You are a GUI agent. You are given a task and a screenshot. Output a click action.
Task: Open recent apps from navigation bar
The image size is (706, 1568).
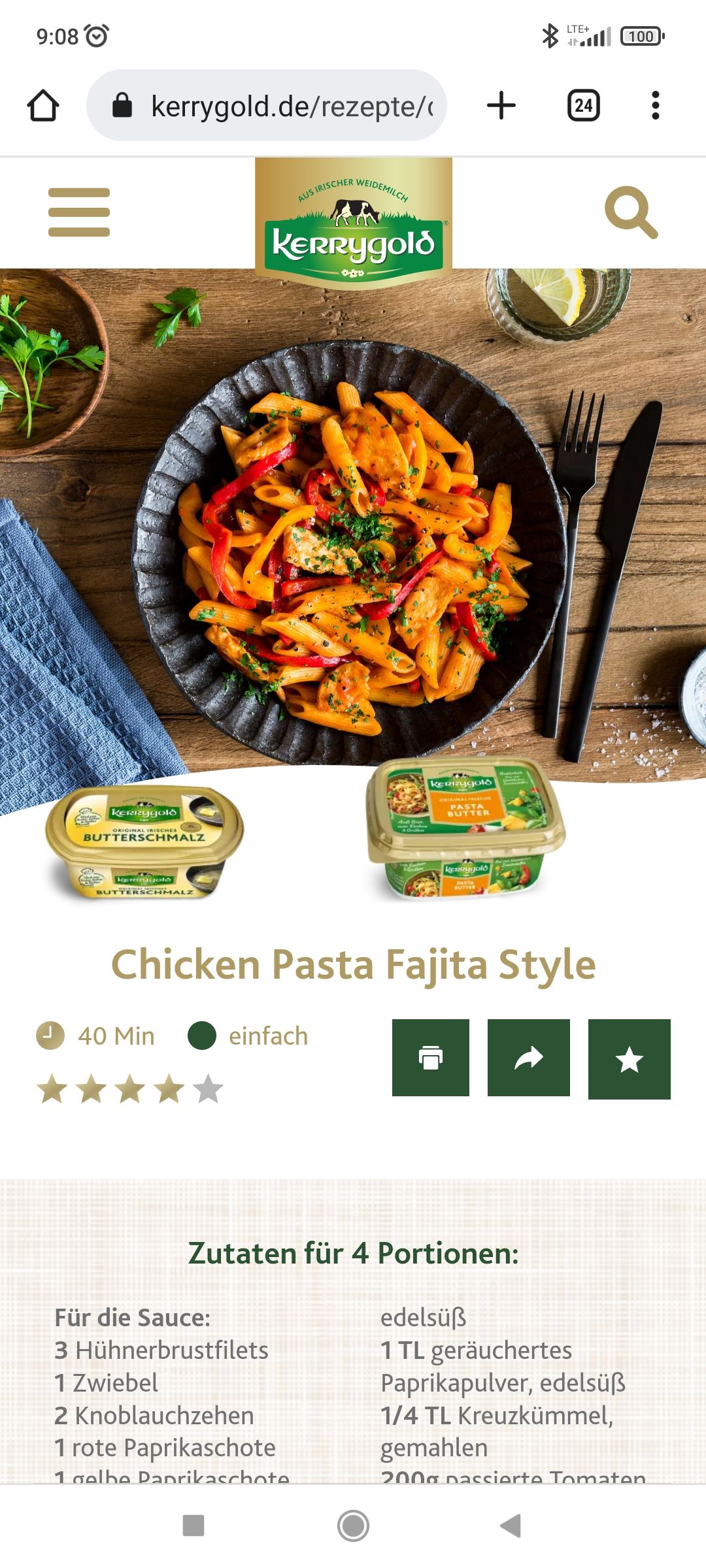(x=193, y=1526)
